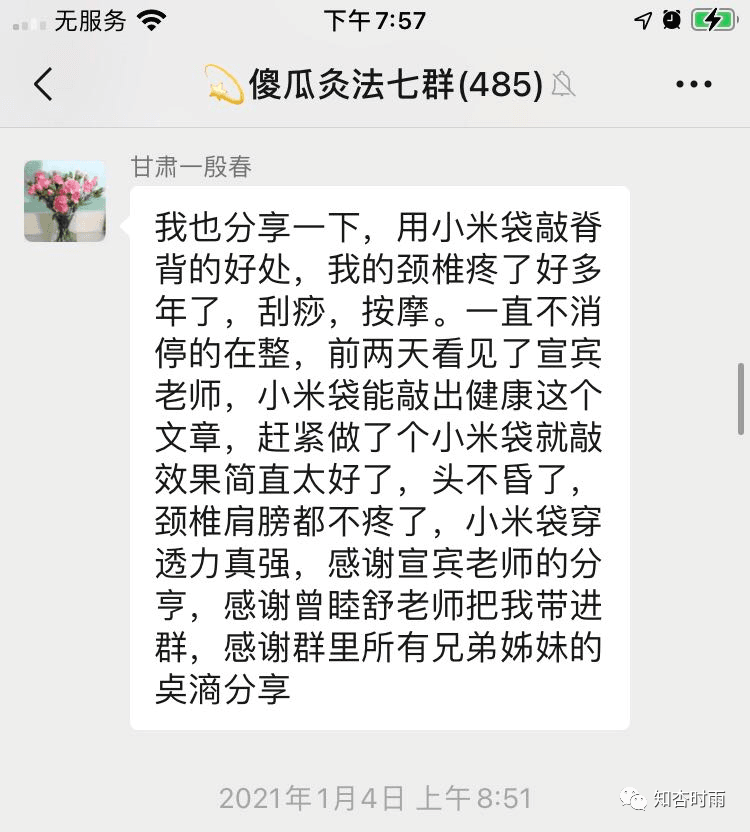
Task: Tap the alarm clock icon in status bar
Action: pos(671,18)
